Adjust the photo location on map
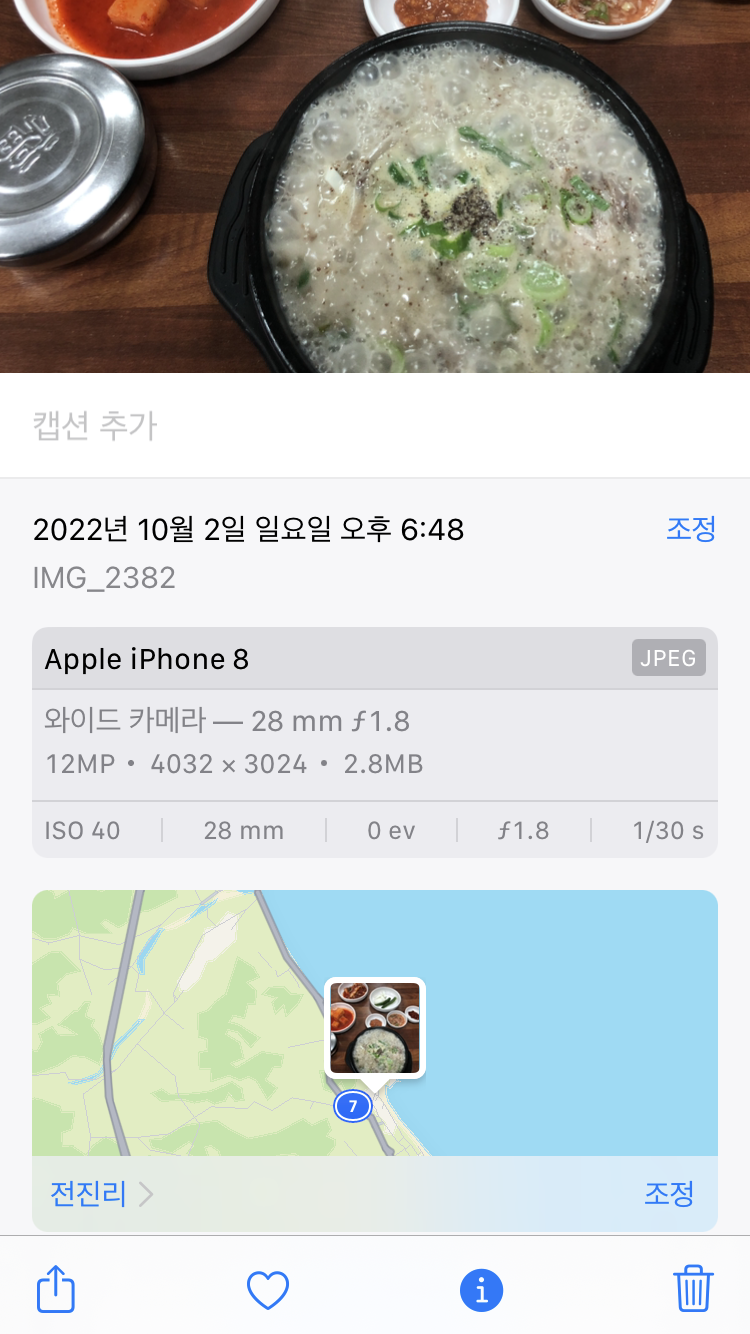Viewport: 750px width, 1334px height. 668,1193
